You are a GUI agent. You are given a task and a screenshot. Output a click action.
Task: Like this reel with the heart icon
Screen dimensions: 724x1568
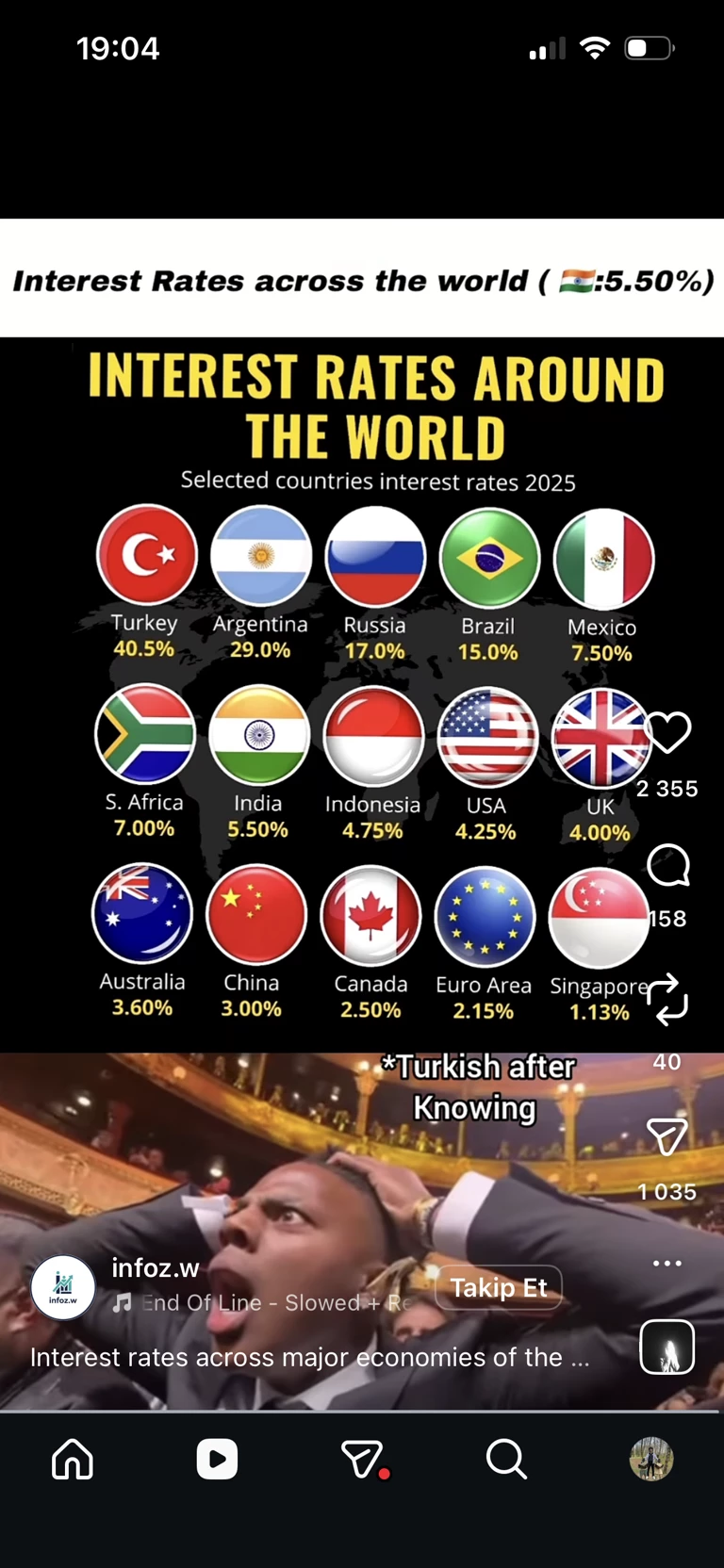[x=668, y=732]
